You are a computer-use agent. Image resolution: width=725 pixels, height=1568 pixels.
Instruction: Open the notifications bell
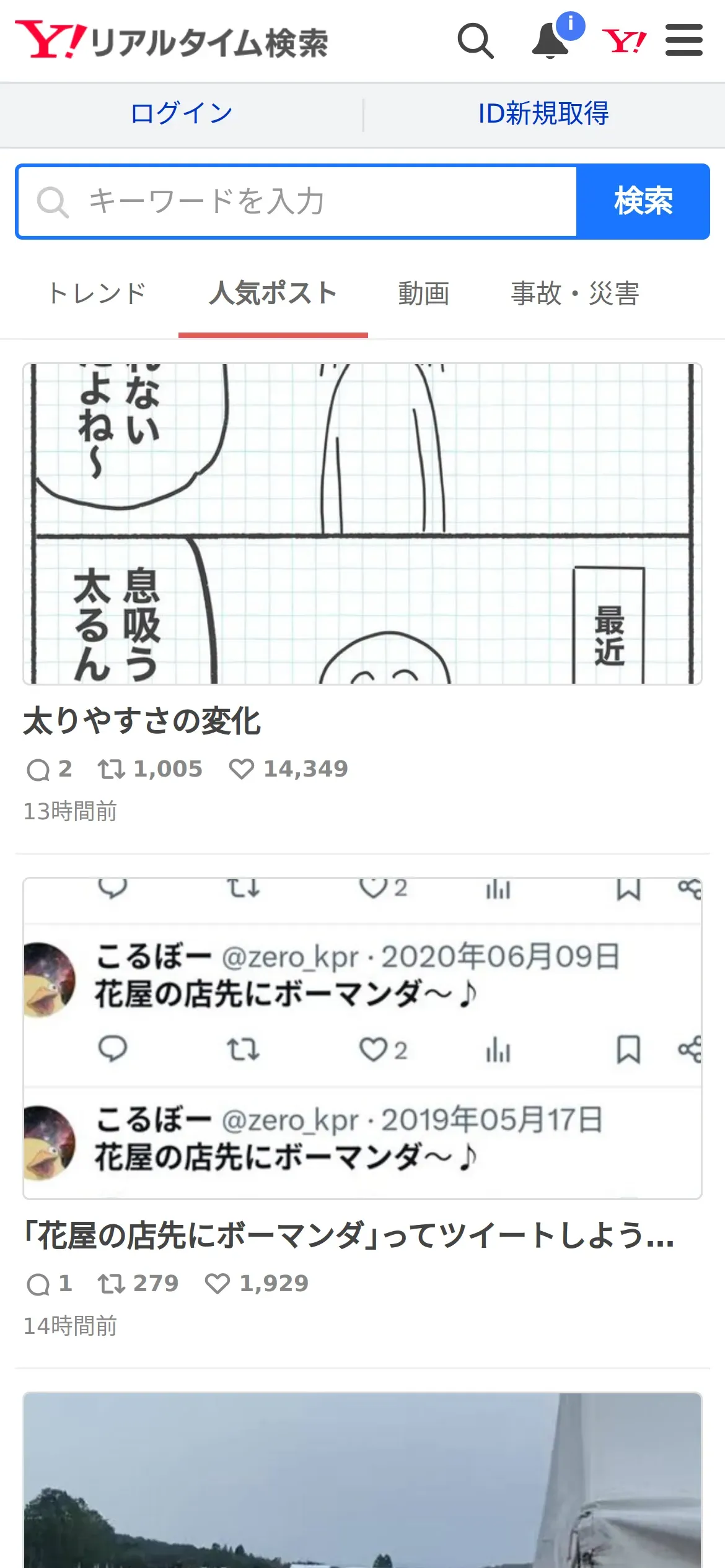(x=553, y=38)
